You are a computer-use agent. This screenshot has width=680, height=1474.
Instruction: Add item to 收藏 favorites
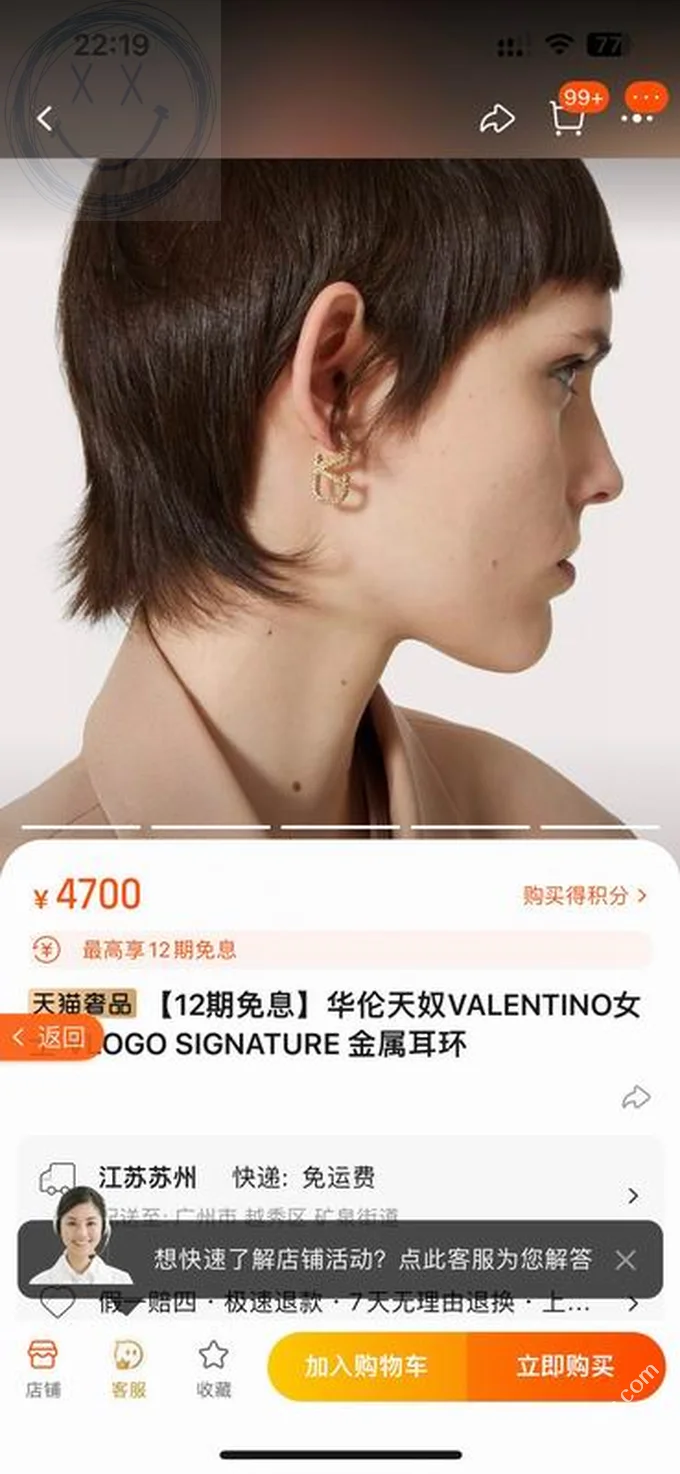(x=214, y=1368)
